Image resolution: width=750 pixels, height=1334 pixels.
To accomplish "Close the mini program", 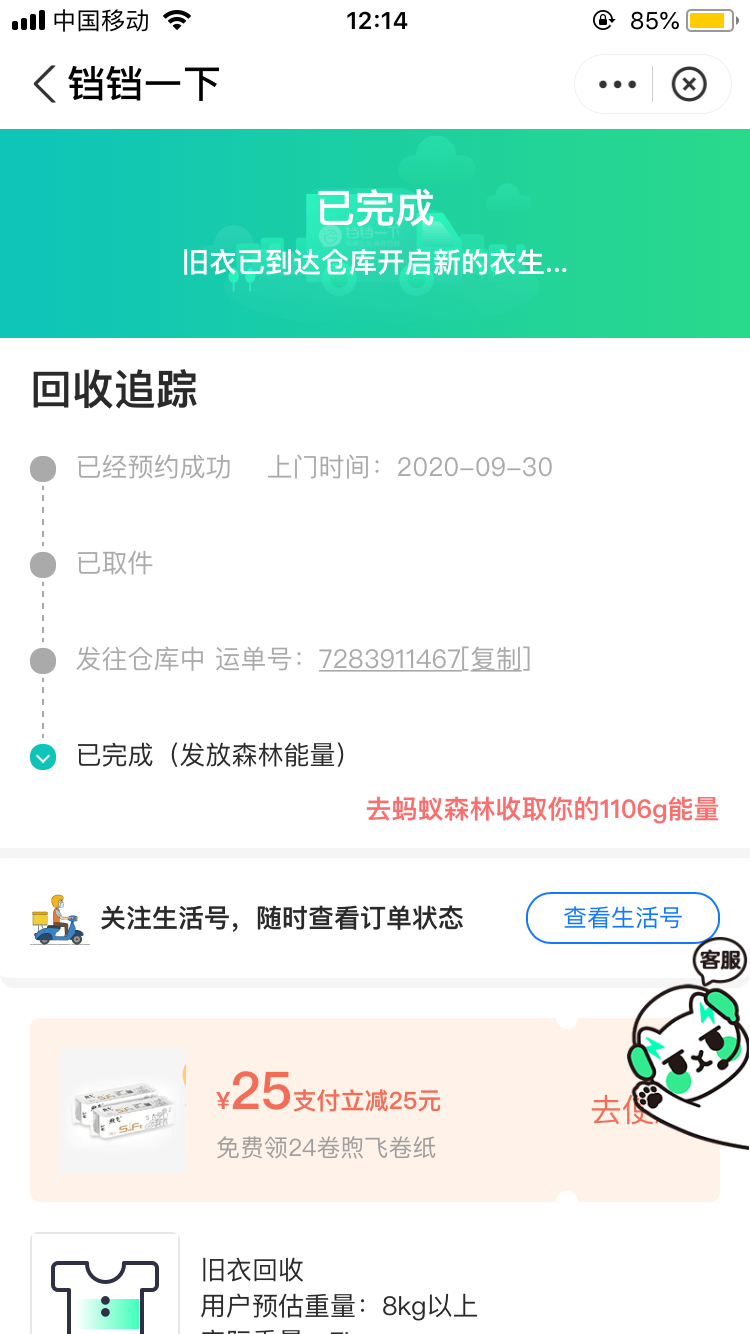I will click(688, 84).
